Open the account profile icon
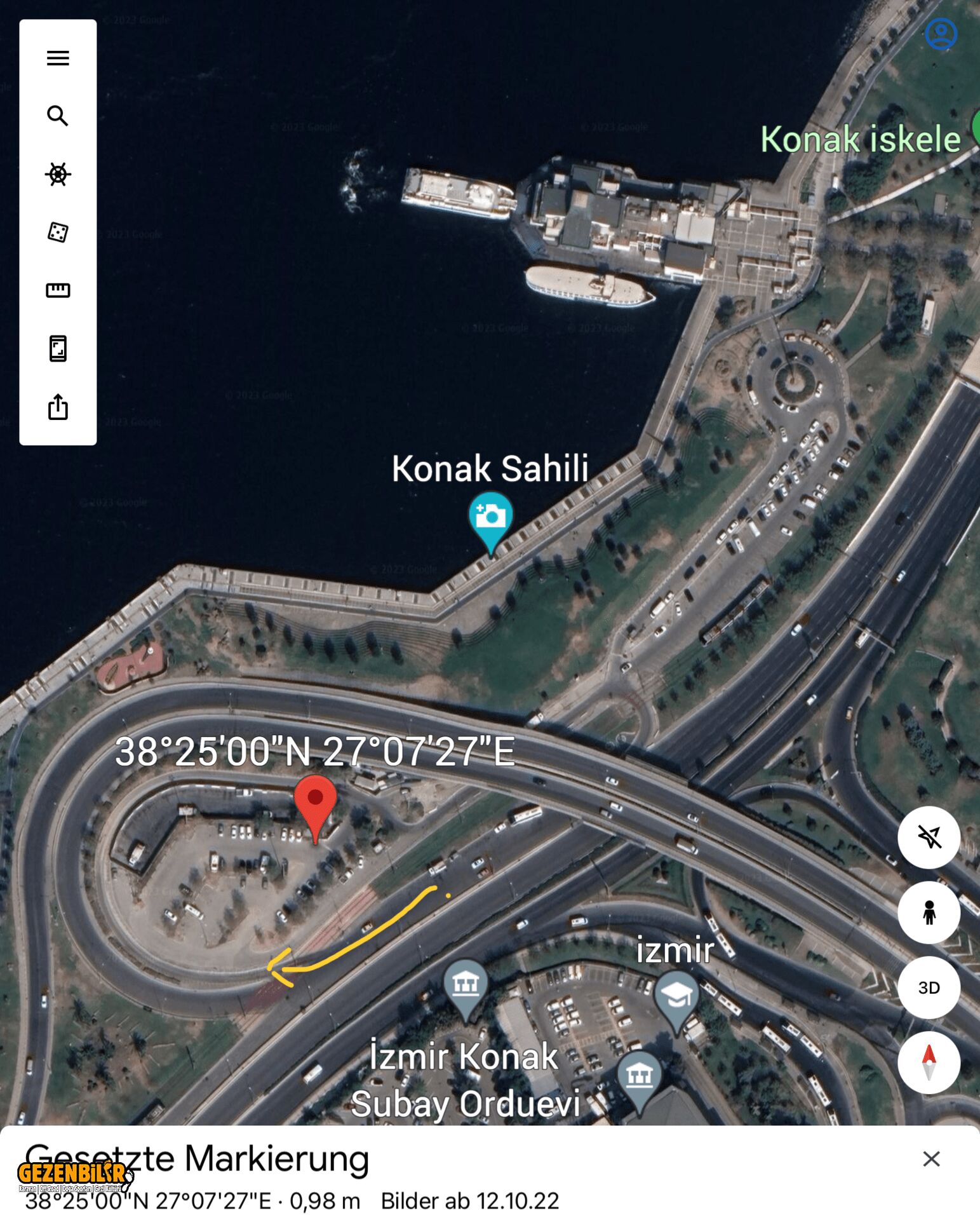 [x=941, y=34]
